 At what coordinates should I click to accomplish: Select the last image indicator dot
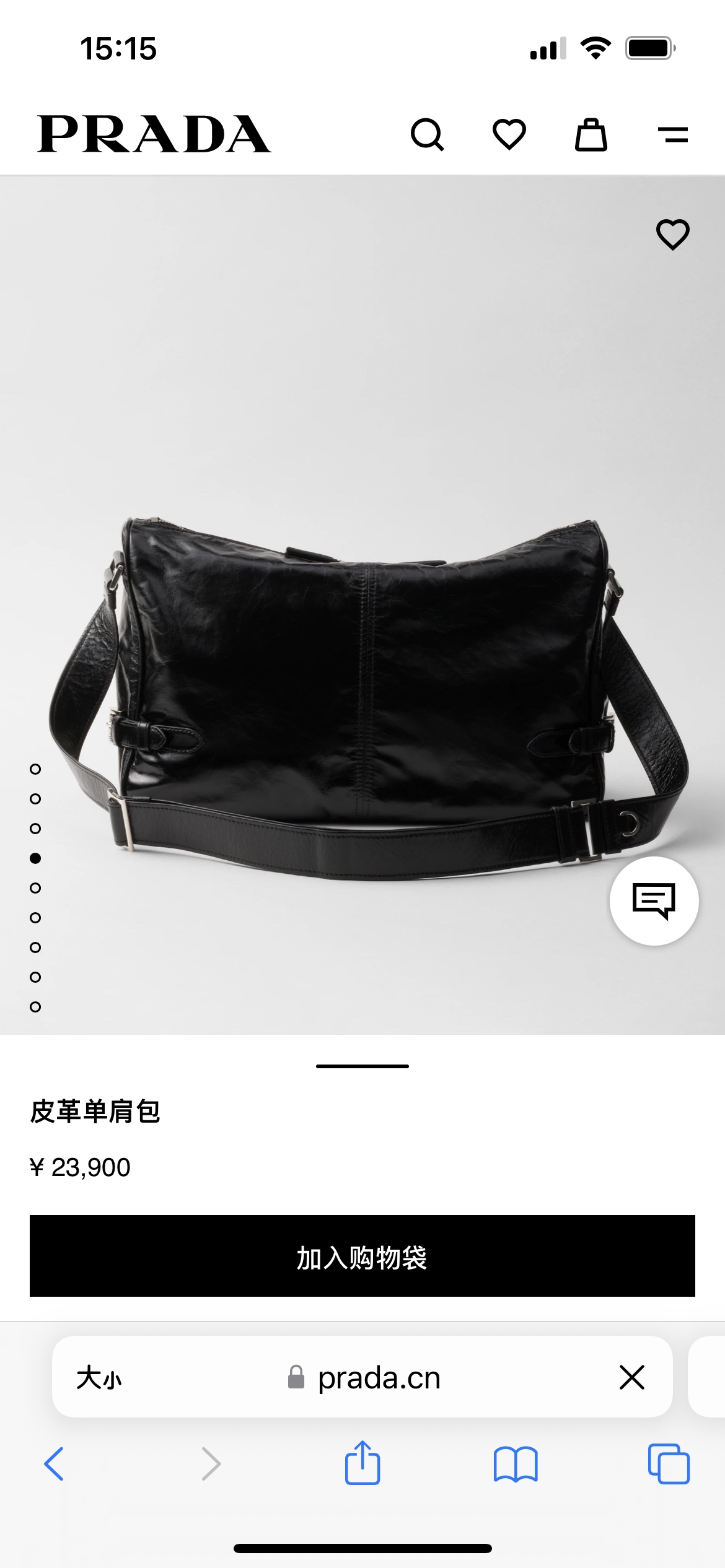(35, 1007)
